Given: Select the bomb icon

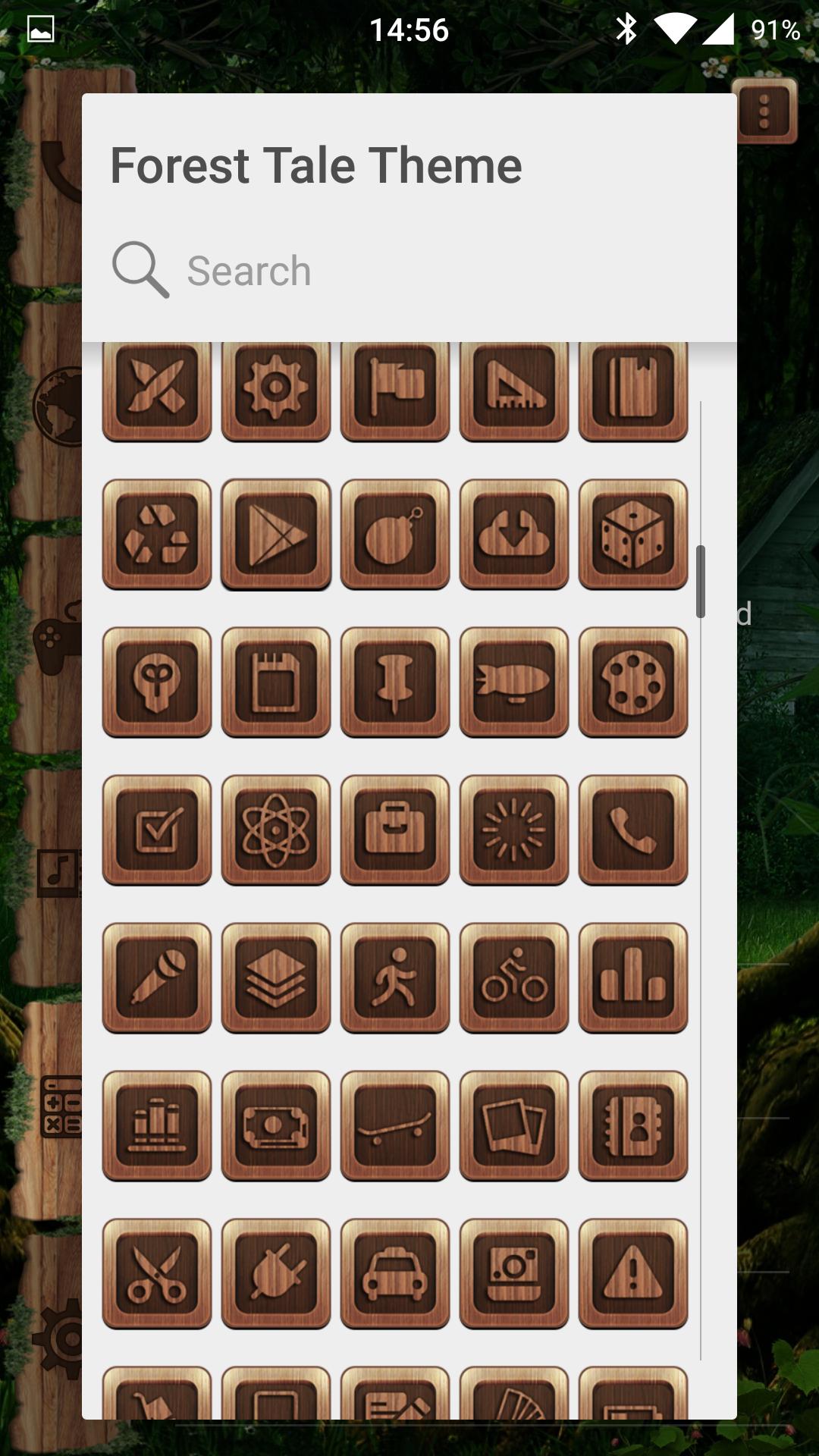Looking at the screenshot, I should coord(395,535).
